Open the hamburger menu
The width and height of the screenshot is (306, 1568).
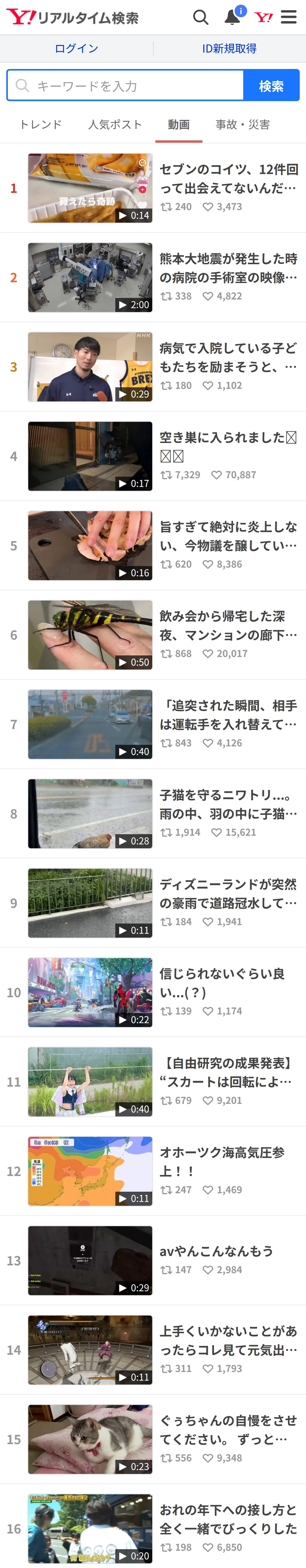(x=289, y=17)
